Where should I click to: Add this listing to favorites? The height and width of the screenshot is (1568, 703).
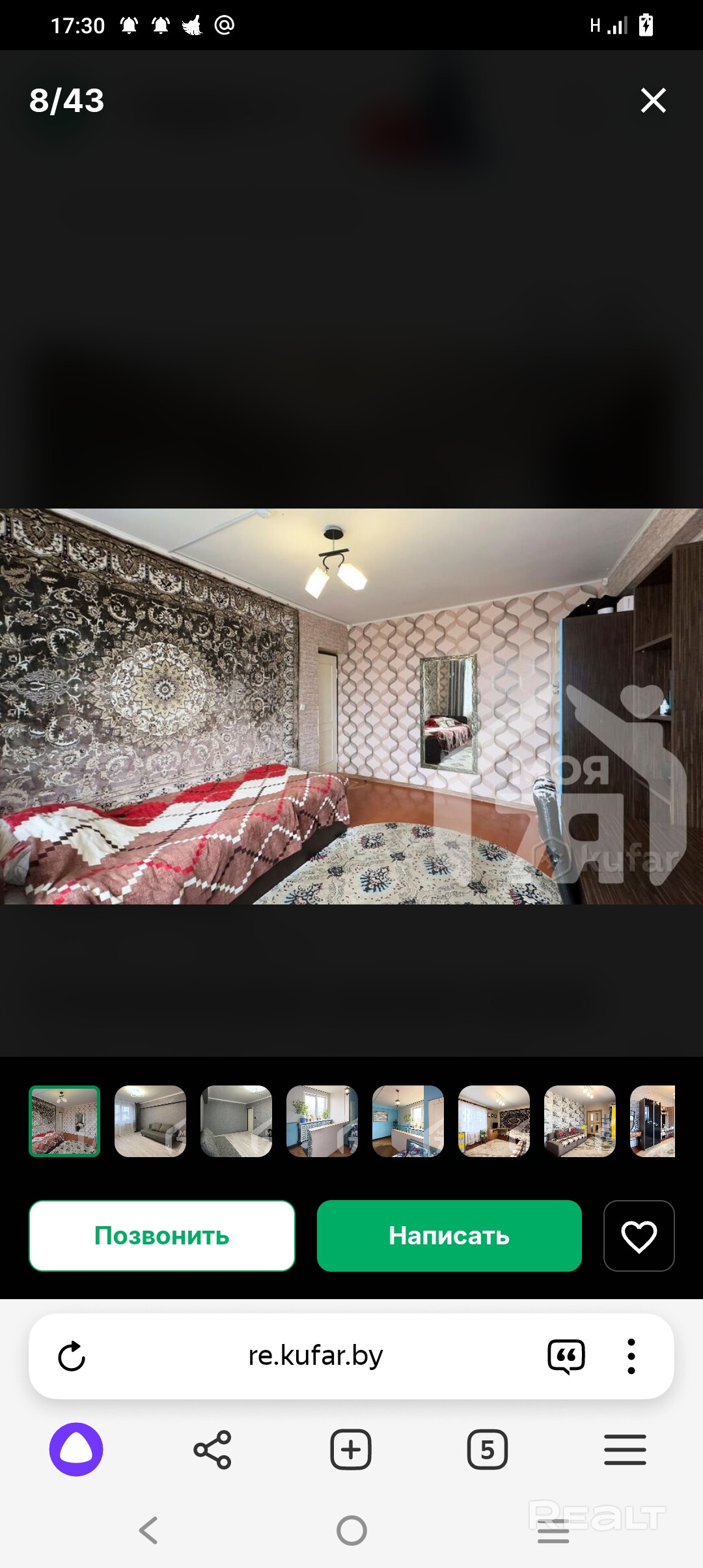pos(639,1235)
